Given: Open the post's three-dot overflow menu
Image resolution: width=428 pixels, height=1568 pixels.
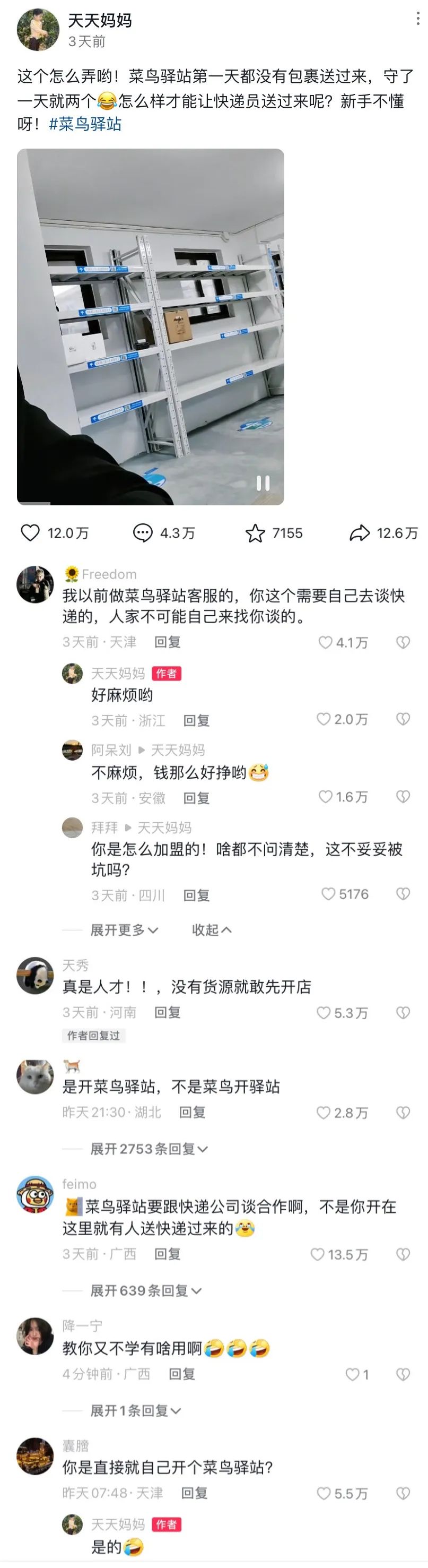Looking at the screenshot, I should click(x=418, y=19).
